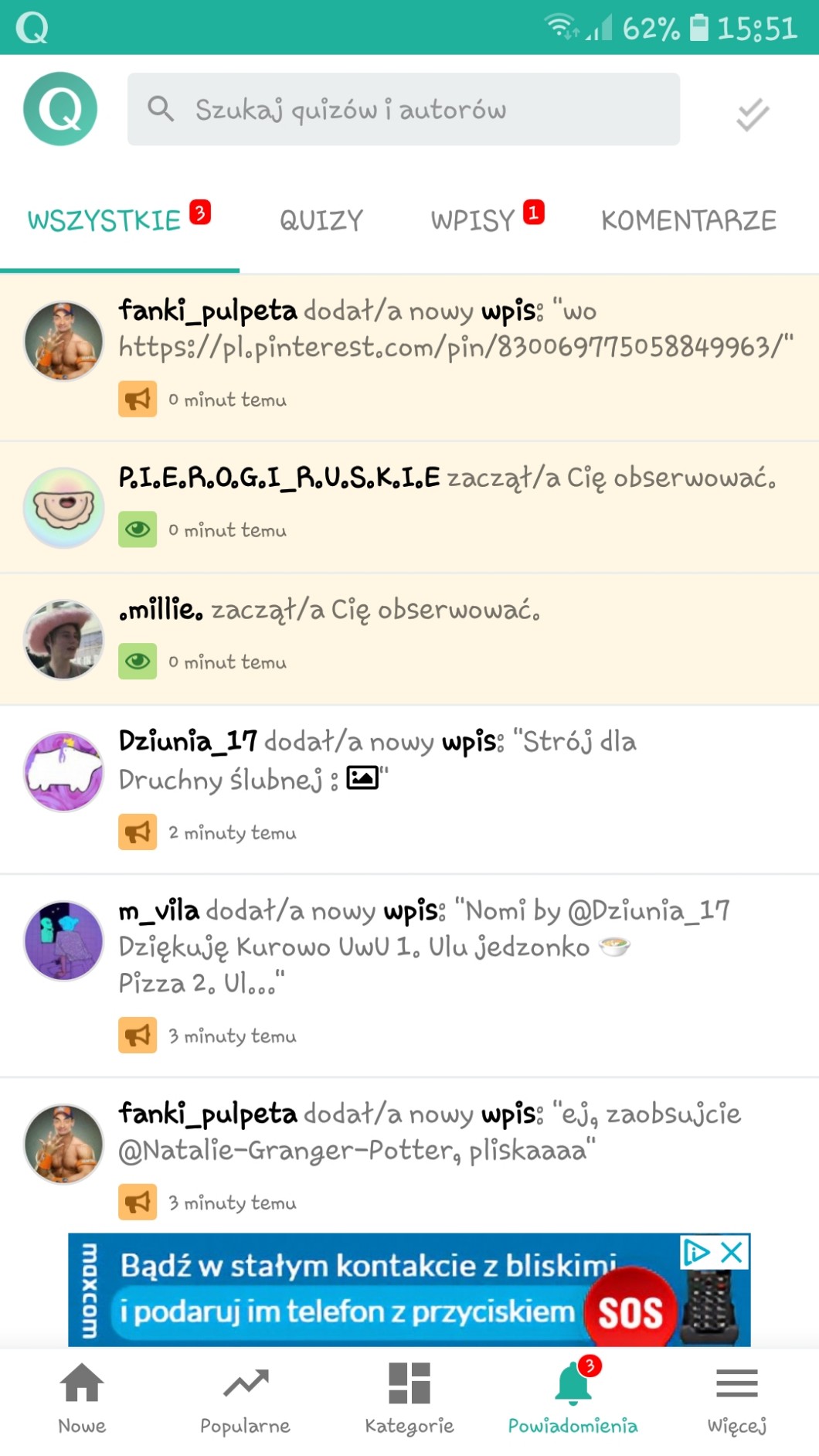The width and height of the screenshot is (819, 1456).
Task: Switch to the Quizy tab
Action: [321, 221]
